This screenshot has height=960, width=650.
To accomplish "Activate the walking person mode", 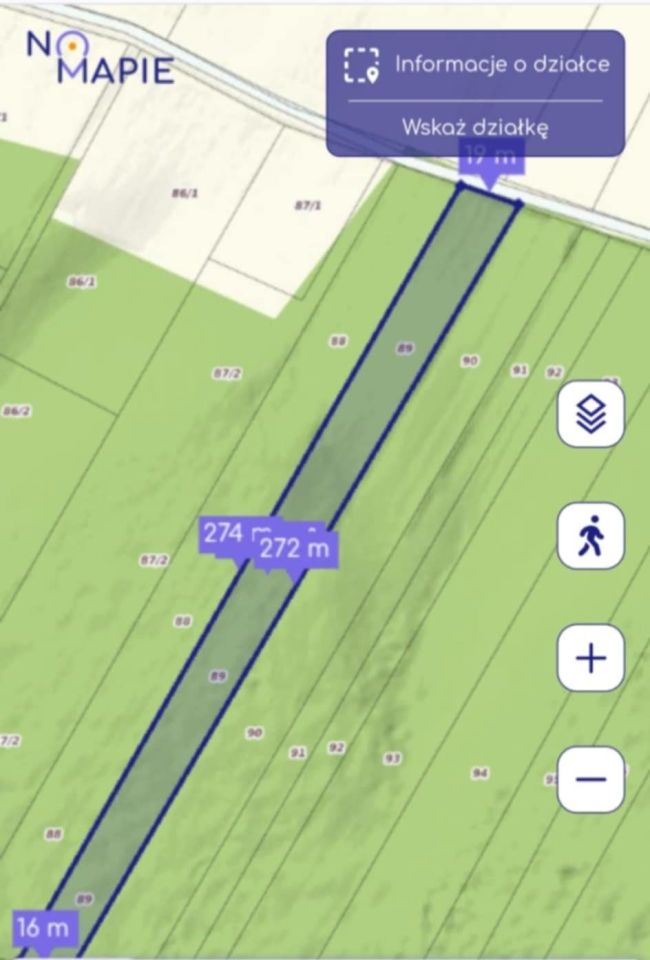I will [591, 536].
